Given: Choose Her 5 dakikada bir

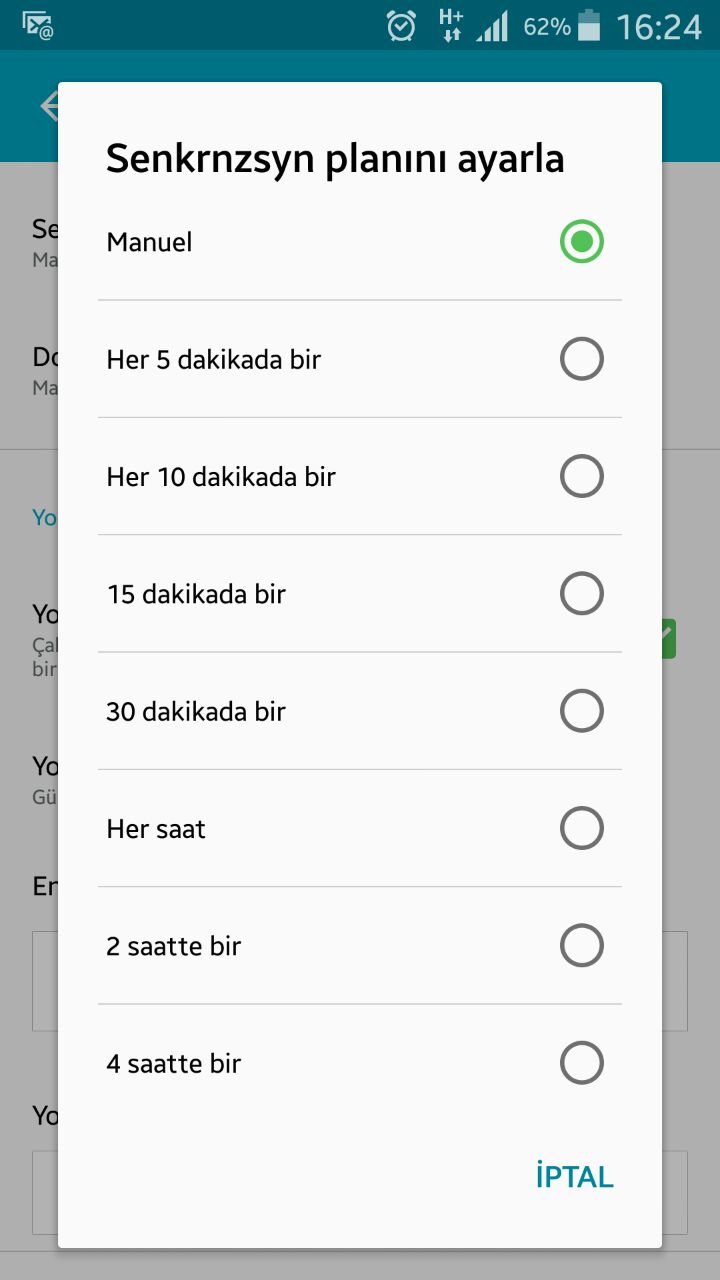Looking at the screenshot, I should (360, 359).
